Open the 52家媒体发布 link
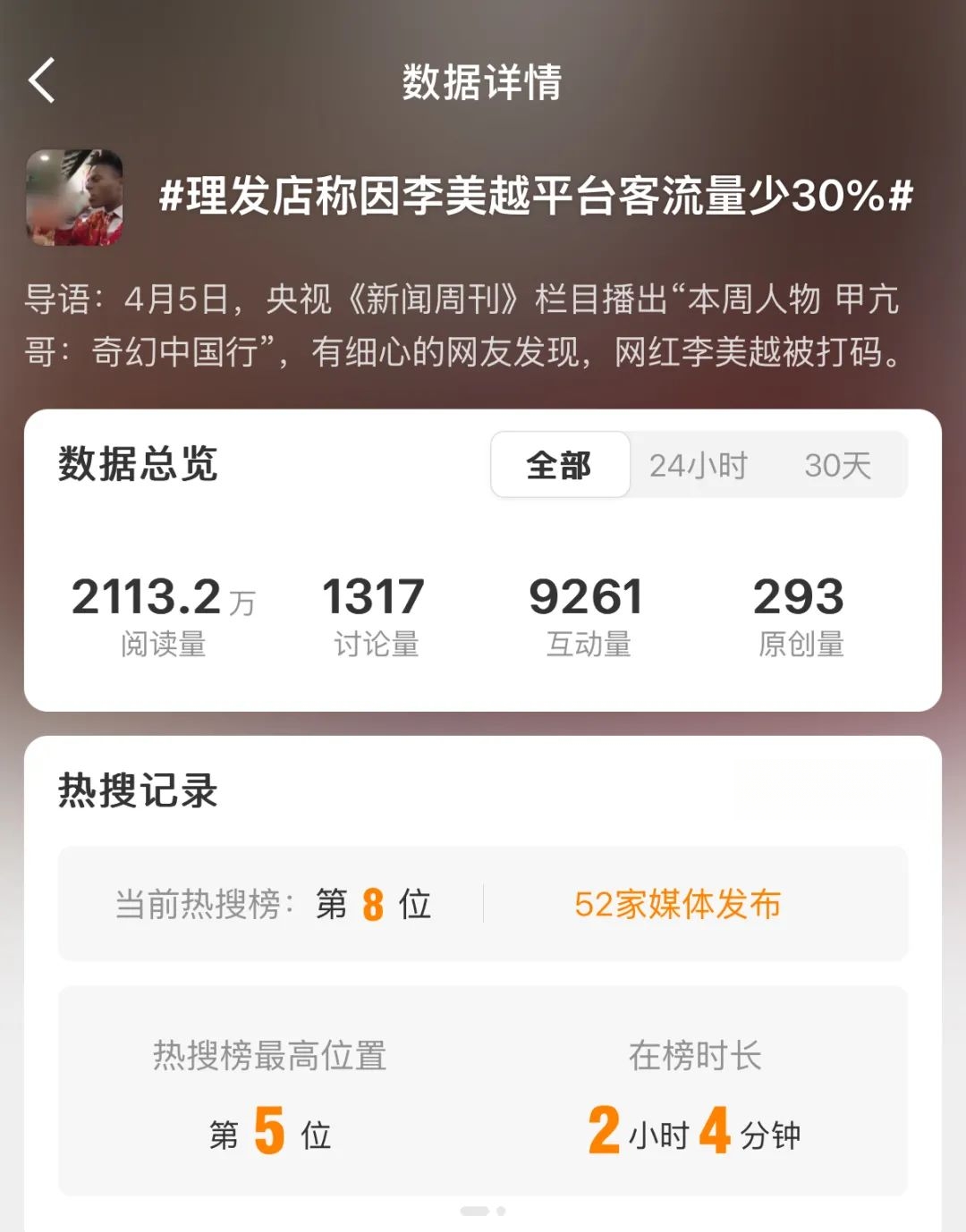 tap(677, 904)
